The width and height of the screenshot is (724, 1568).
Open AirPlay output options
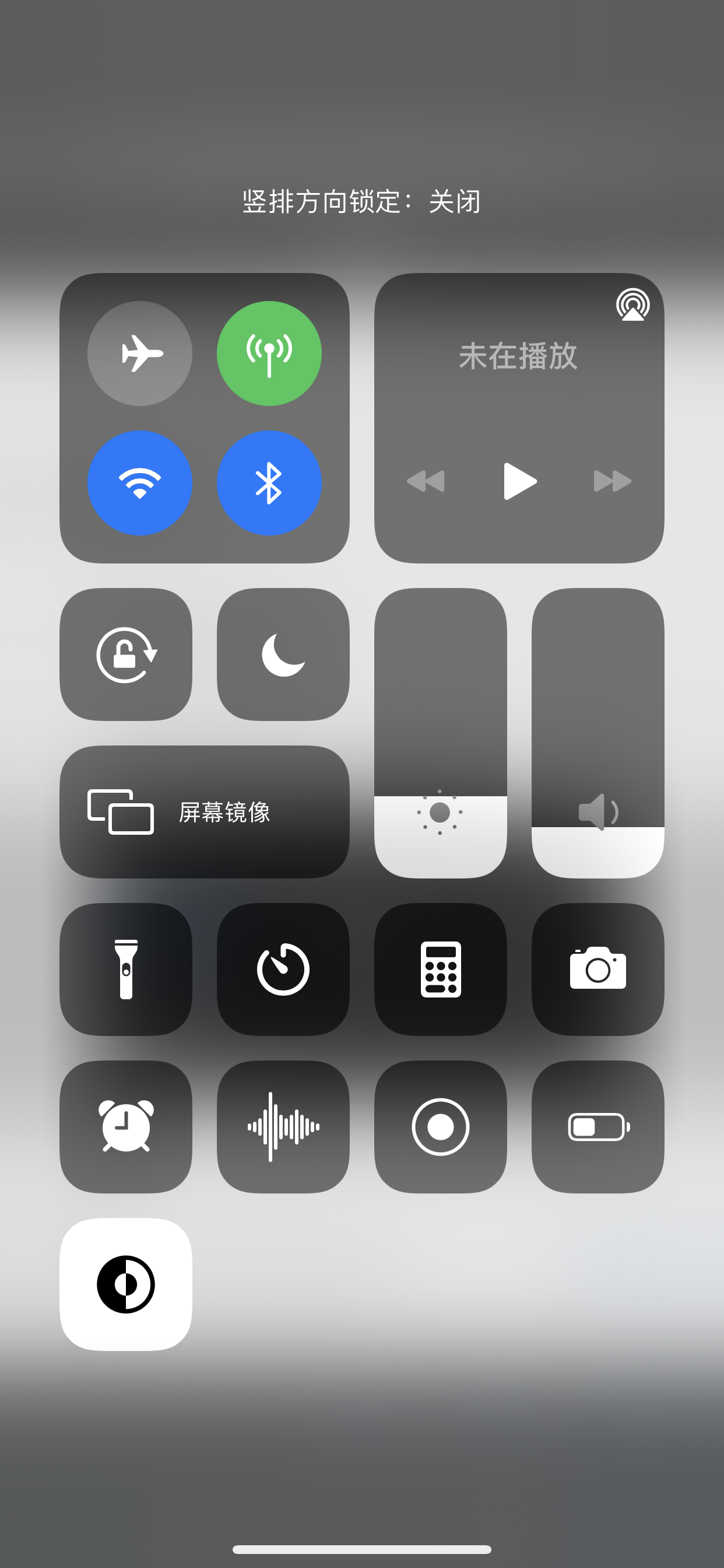pyautogui.click(x=632, y=304)
